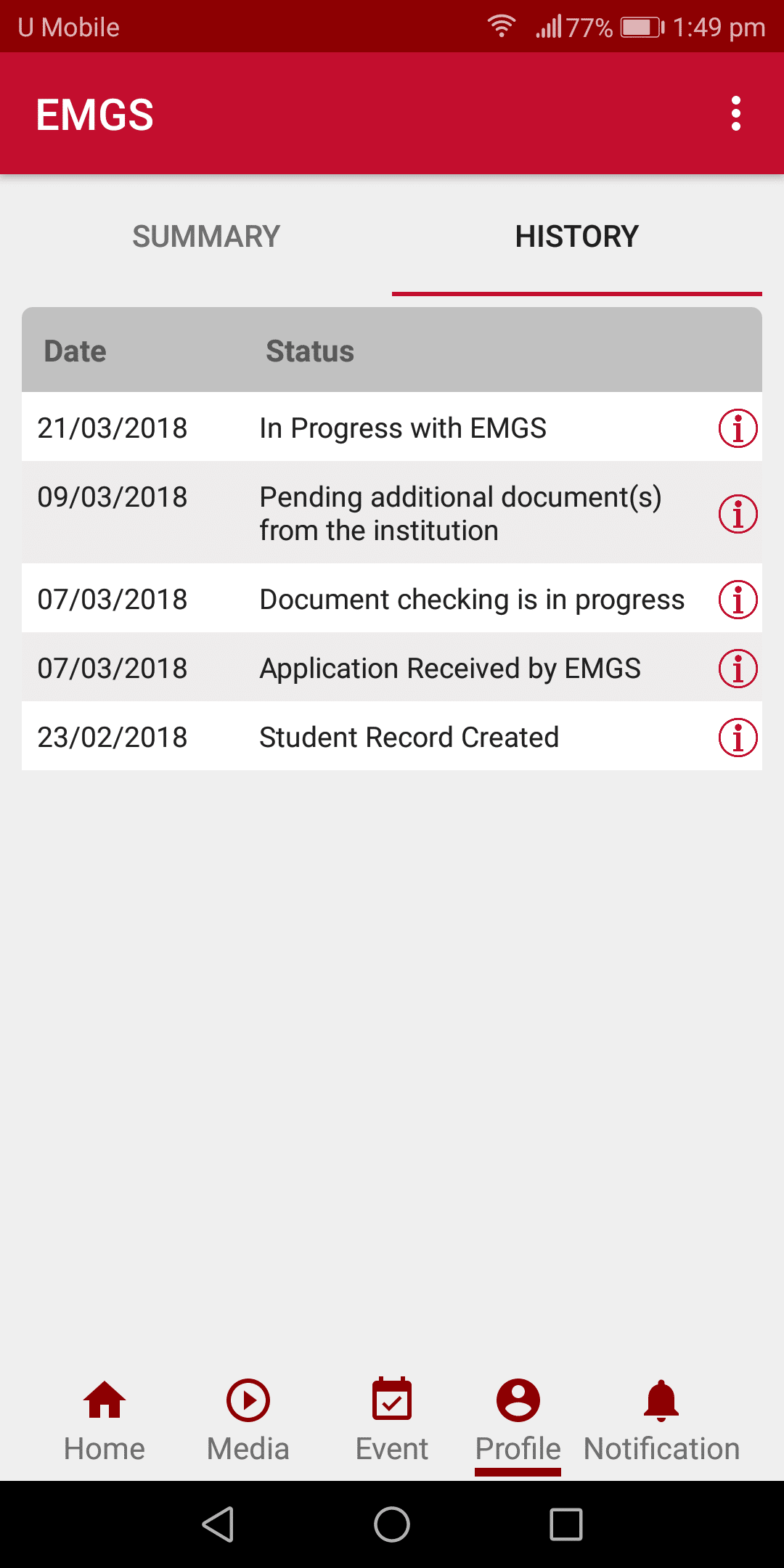The height and width of the screenshot is (1568, 784).
Task: Tap info icon for Student Record Created
Action: (x=738, y=738)
